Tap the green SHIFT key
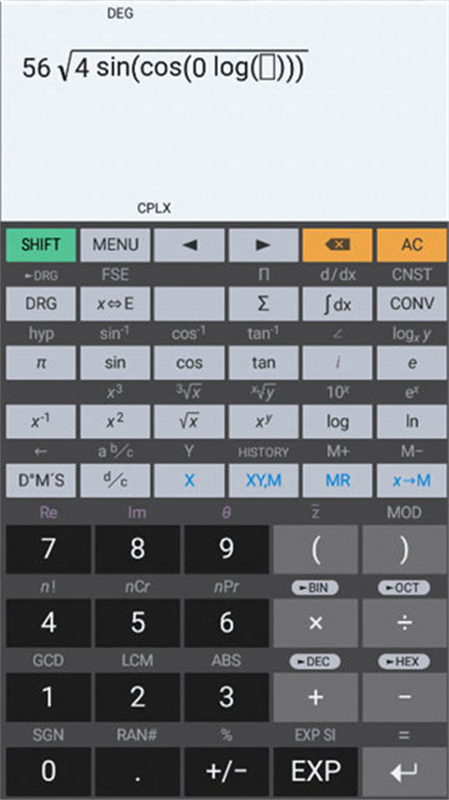This screenshot has height=800, width=449. tap(41, 245)
